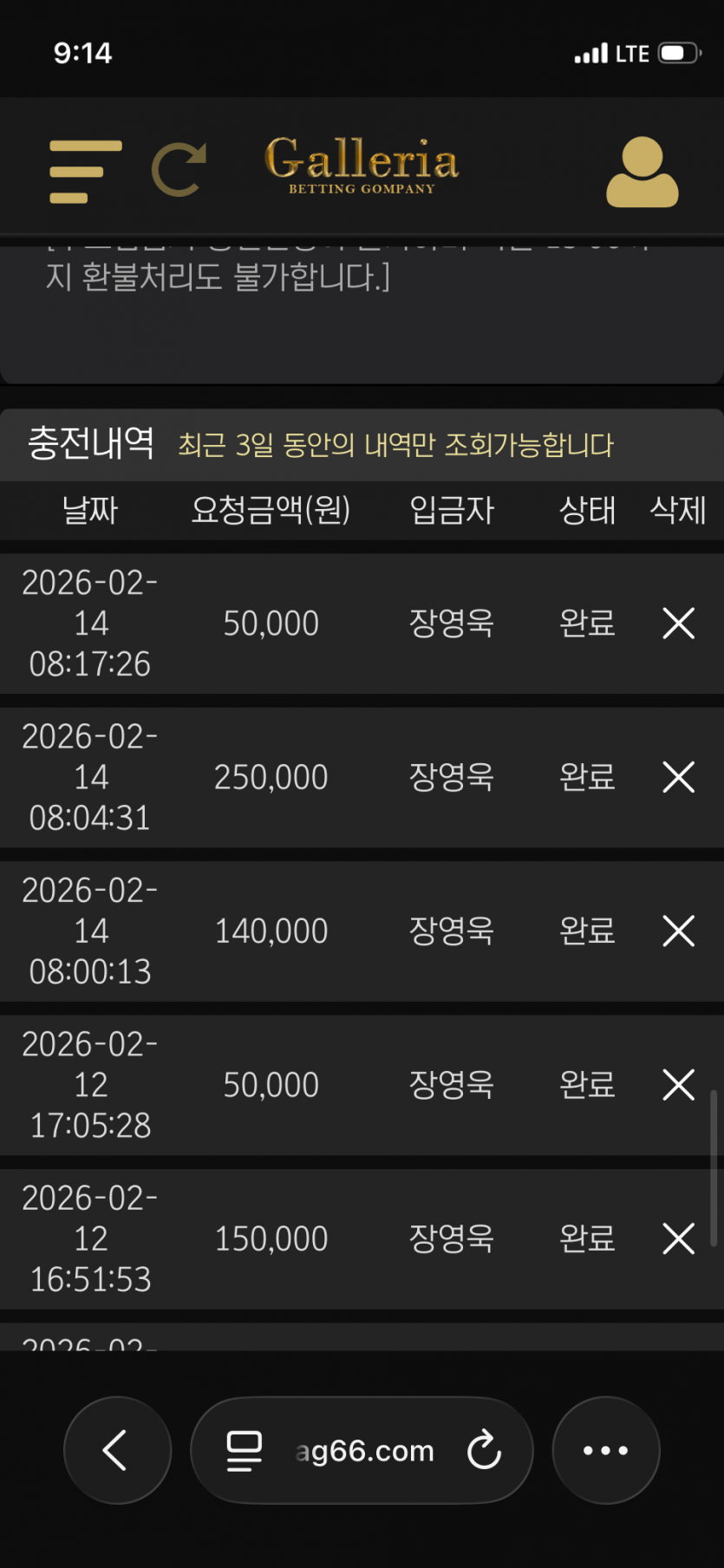The width and height of the screenshot is (724, 1568).
Task: Open the user profile icon
Action: click(642, 172)
